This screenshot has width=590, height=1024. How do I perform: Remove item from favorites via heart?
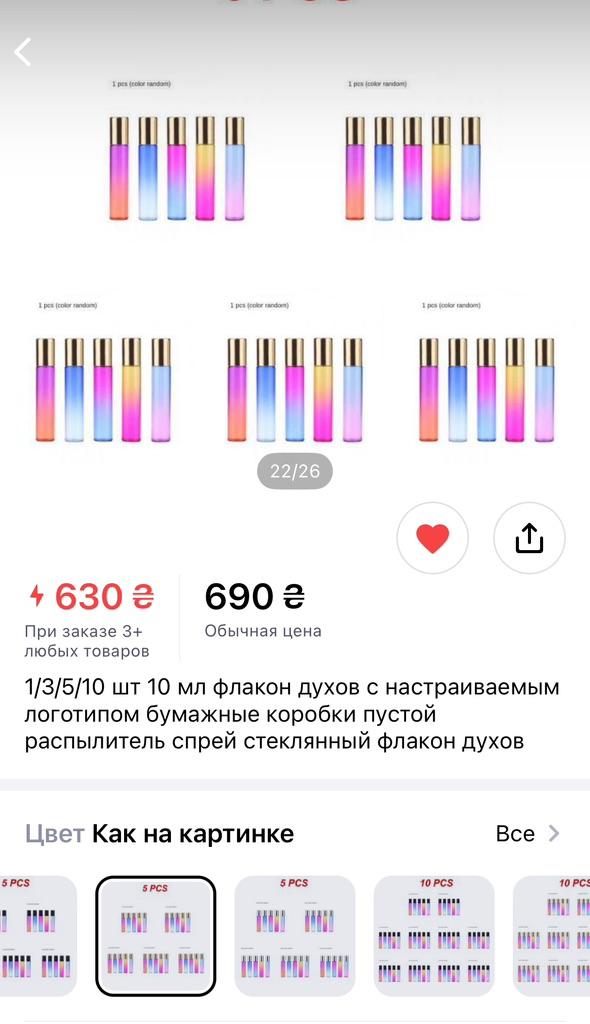pos(433,538)
